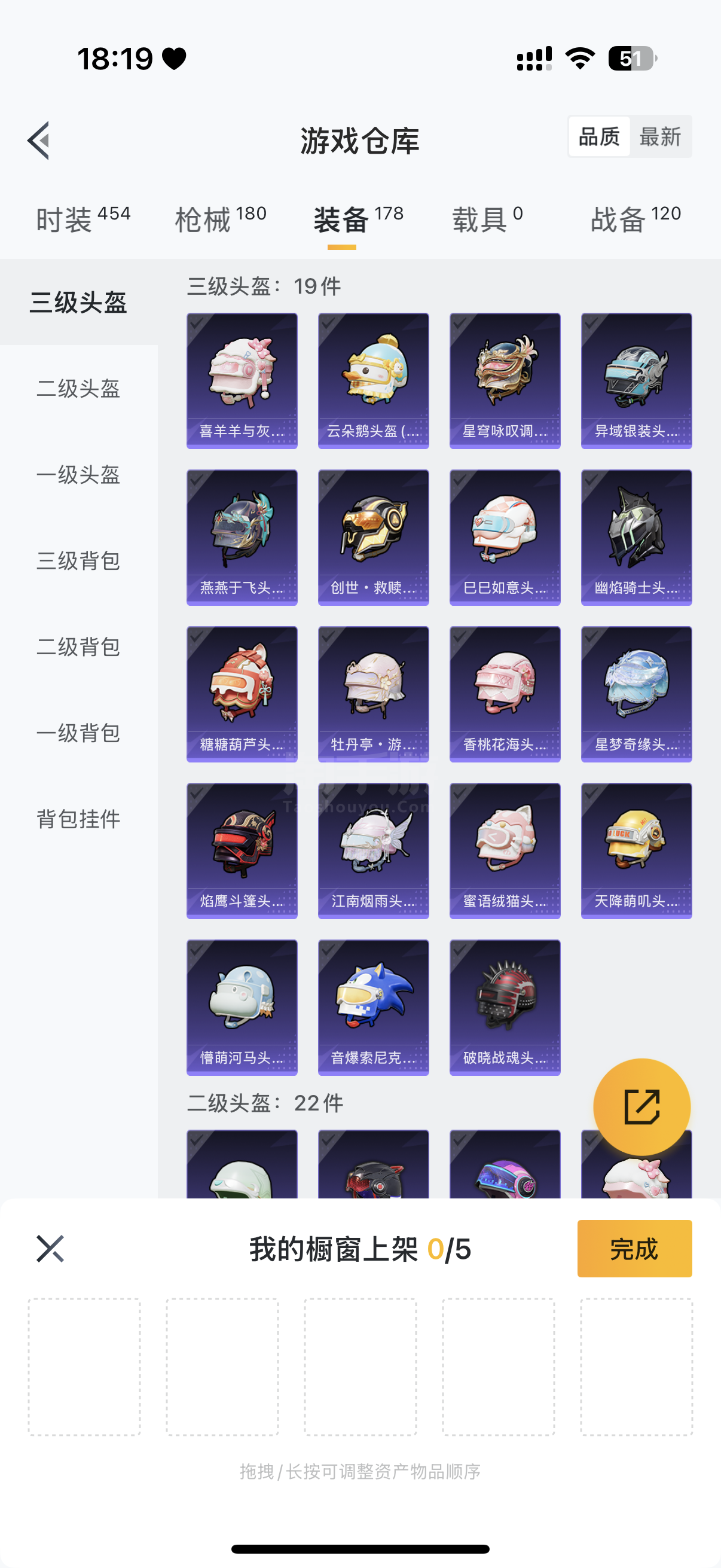The height and width of the screenshot is (1568, 721).
Task: Select the 天降萌叽 helmet item
Action: [636, 850]
